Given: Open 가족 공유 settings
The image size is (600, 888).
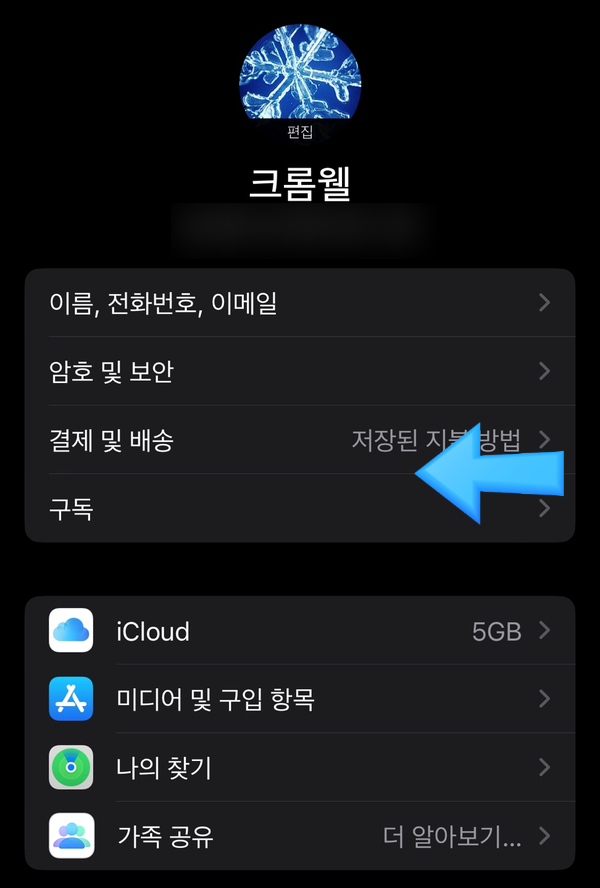Looking at the screenshot, I should tap(299, 836).
